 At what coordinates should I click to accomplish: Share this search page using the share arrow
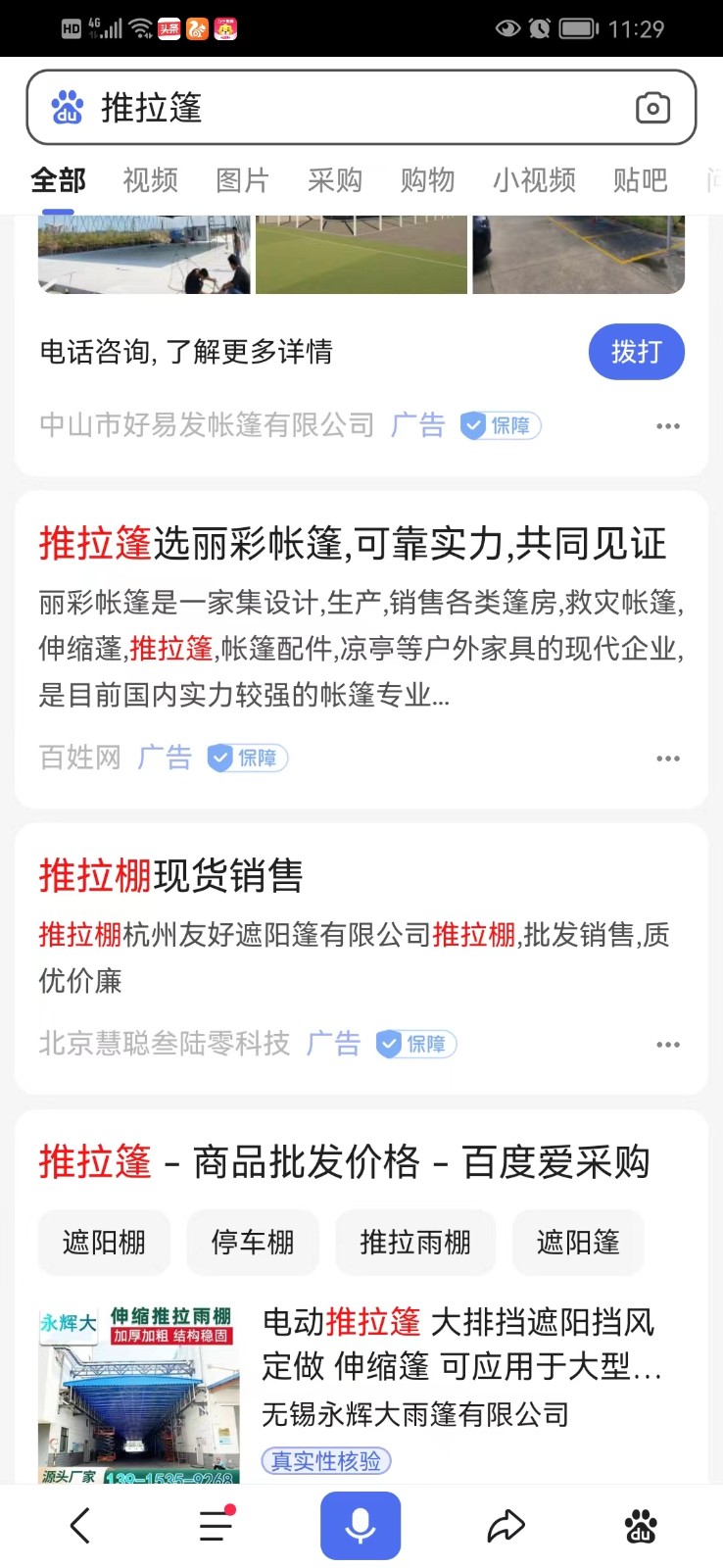pyautogui.click(x=506, y=1525)
